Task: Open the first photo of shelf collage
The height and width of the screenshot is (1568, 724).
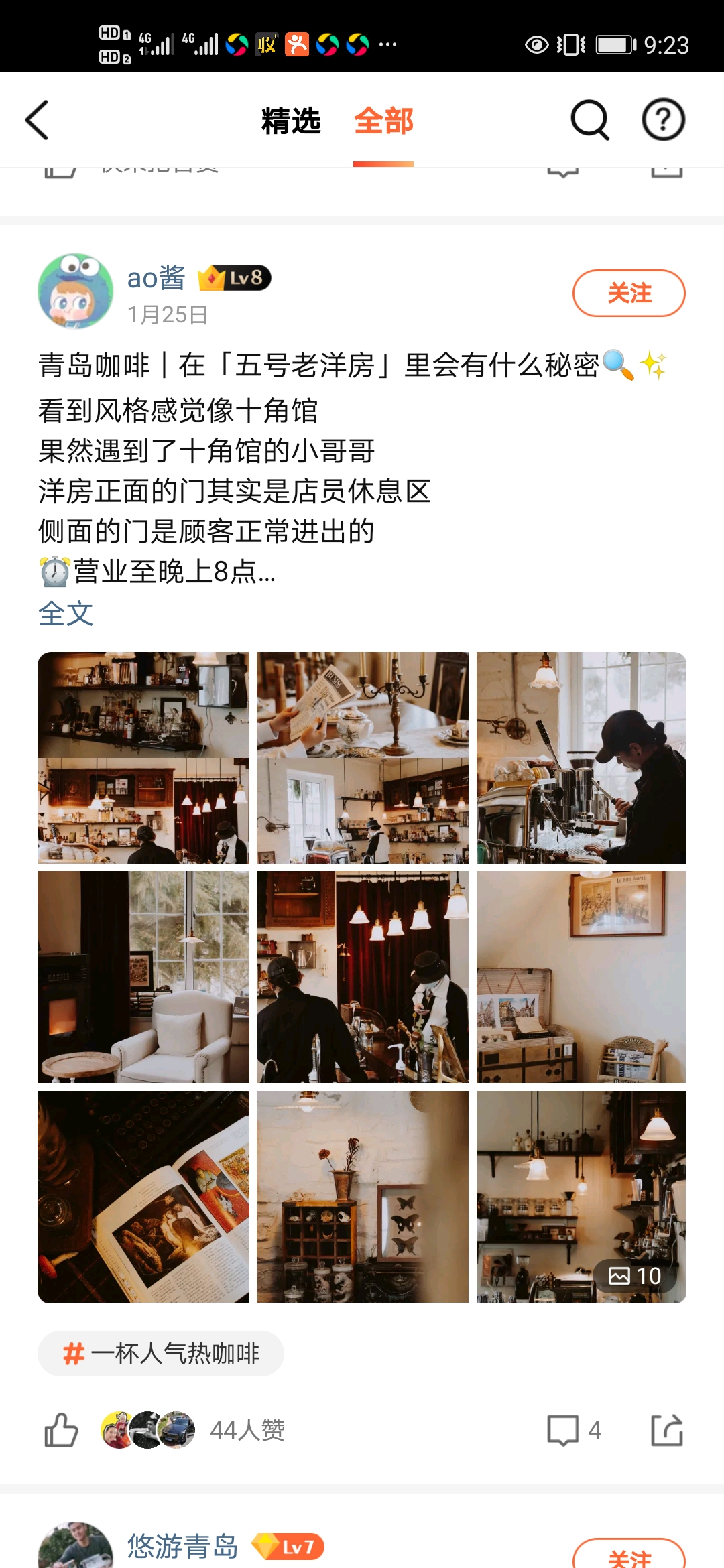Action: click(x=143, y=757)
